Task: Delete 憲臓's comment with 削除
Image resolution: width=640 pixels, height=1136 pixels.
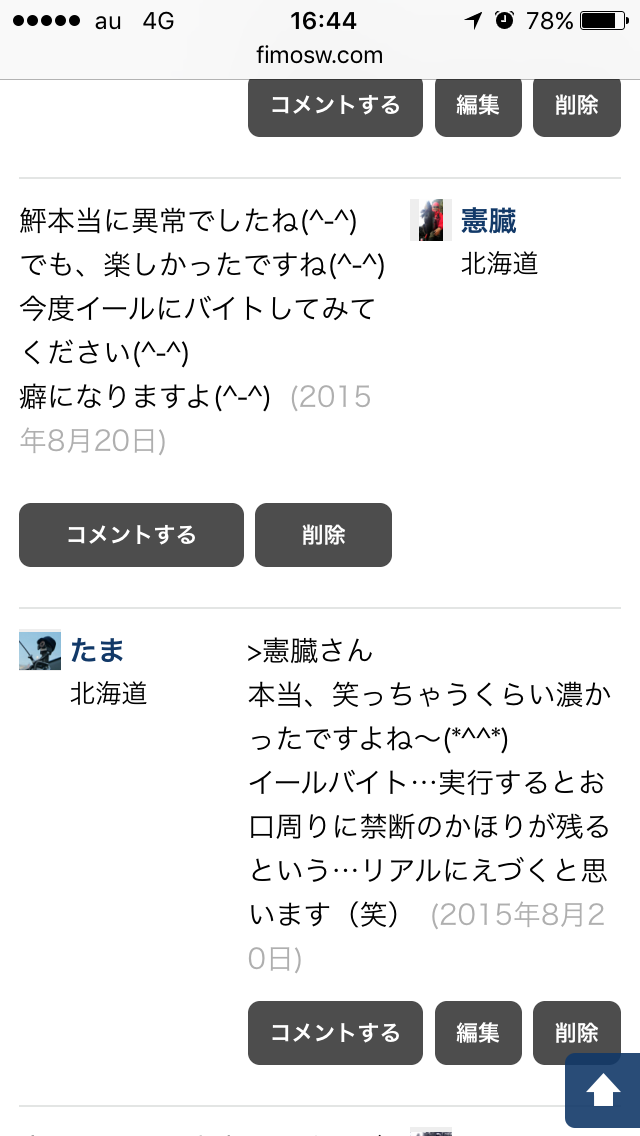Action: coord(323,535)
